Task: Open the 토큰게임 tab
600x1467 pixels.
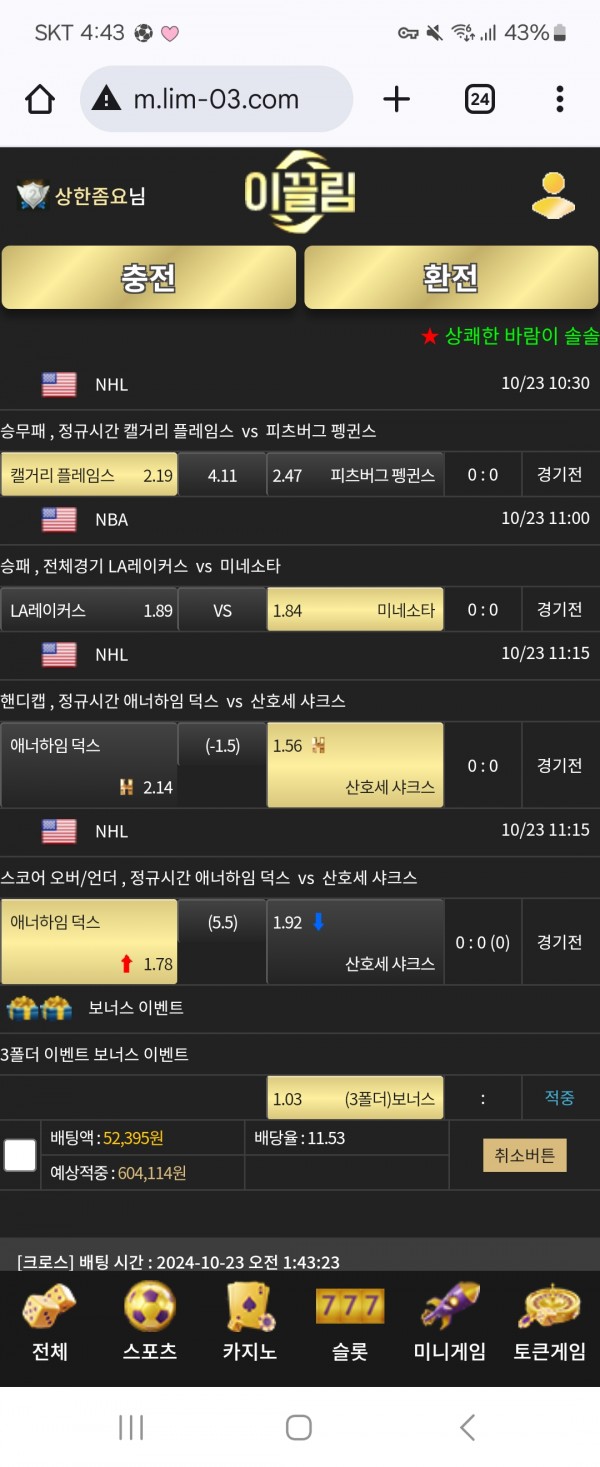Action: (550, 1322)
